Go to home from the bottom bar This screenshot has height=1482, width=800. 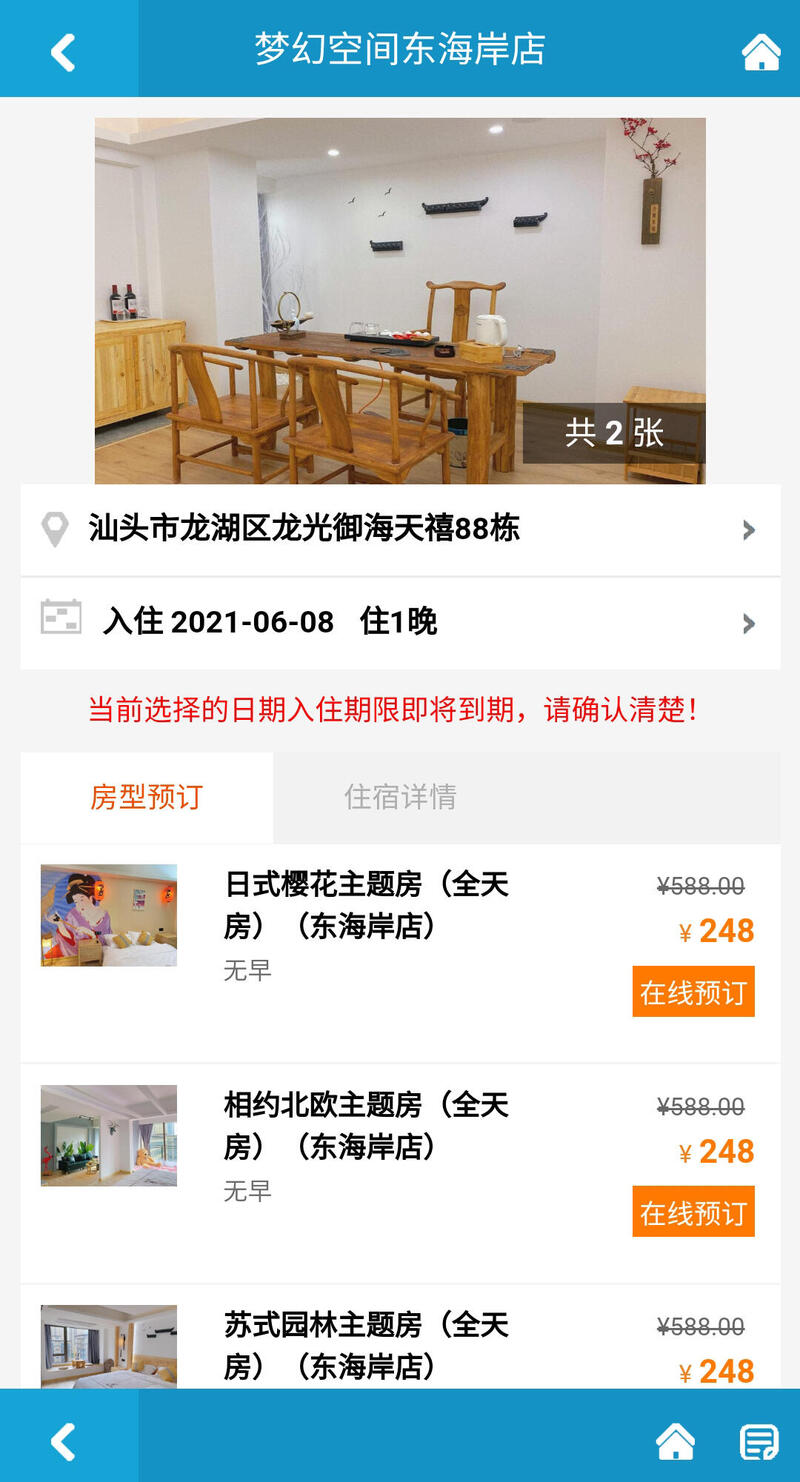tap(675, 1442)
